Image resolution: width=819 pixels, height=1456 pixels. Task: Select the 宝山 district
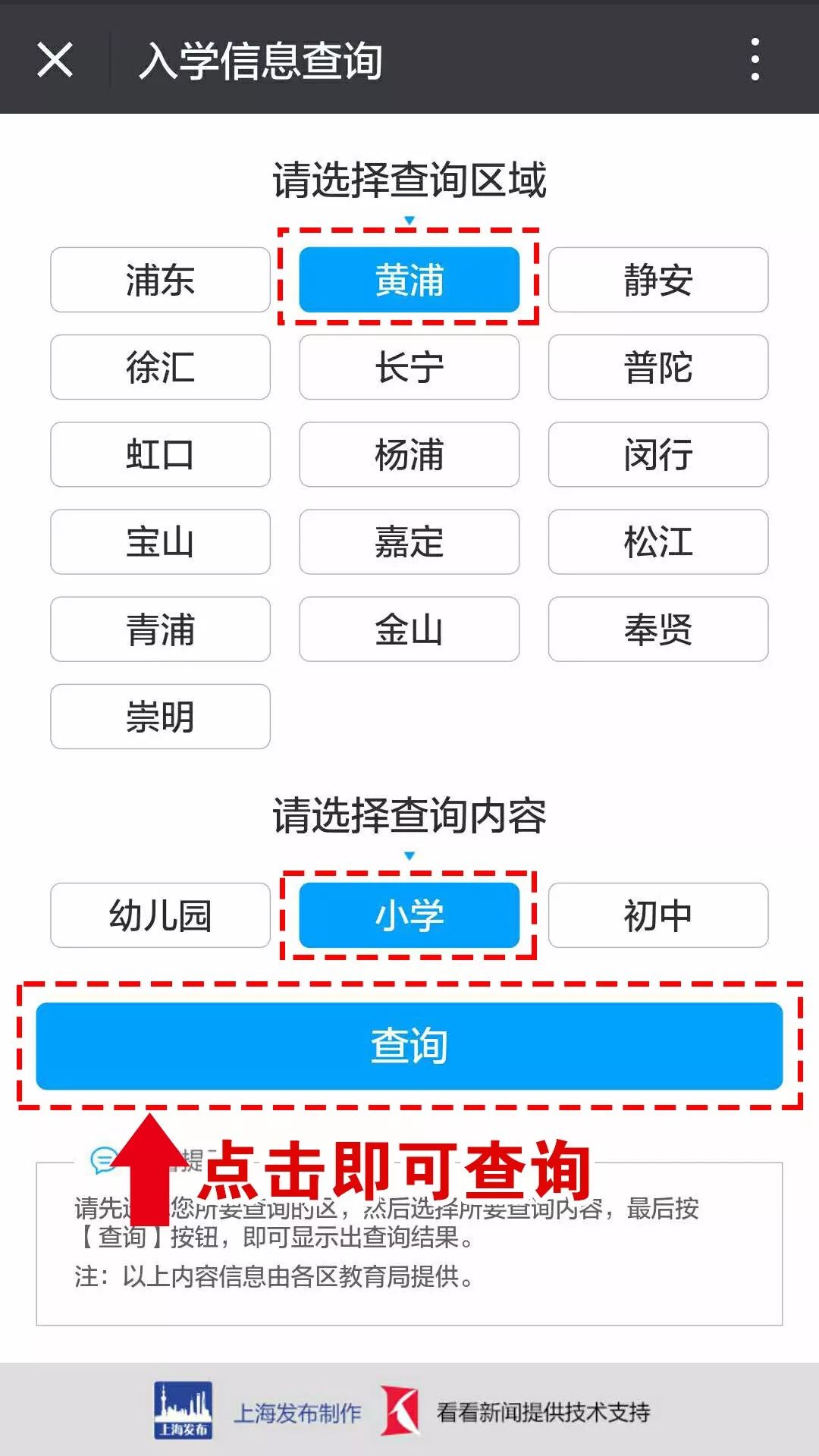pos(160,541)
